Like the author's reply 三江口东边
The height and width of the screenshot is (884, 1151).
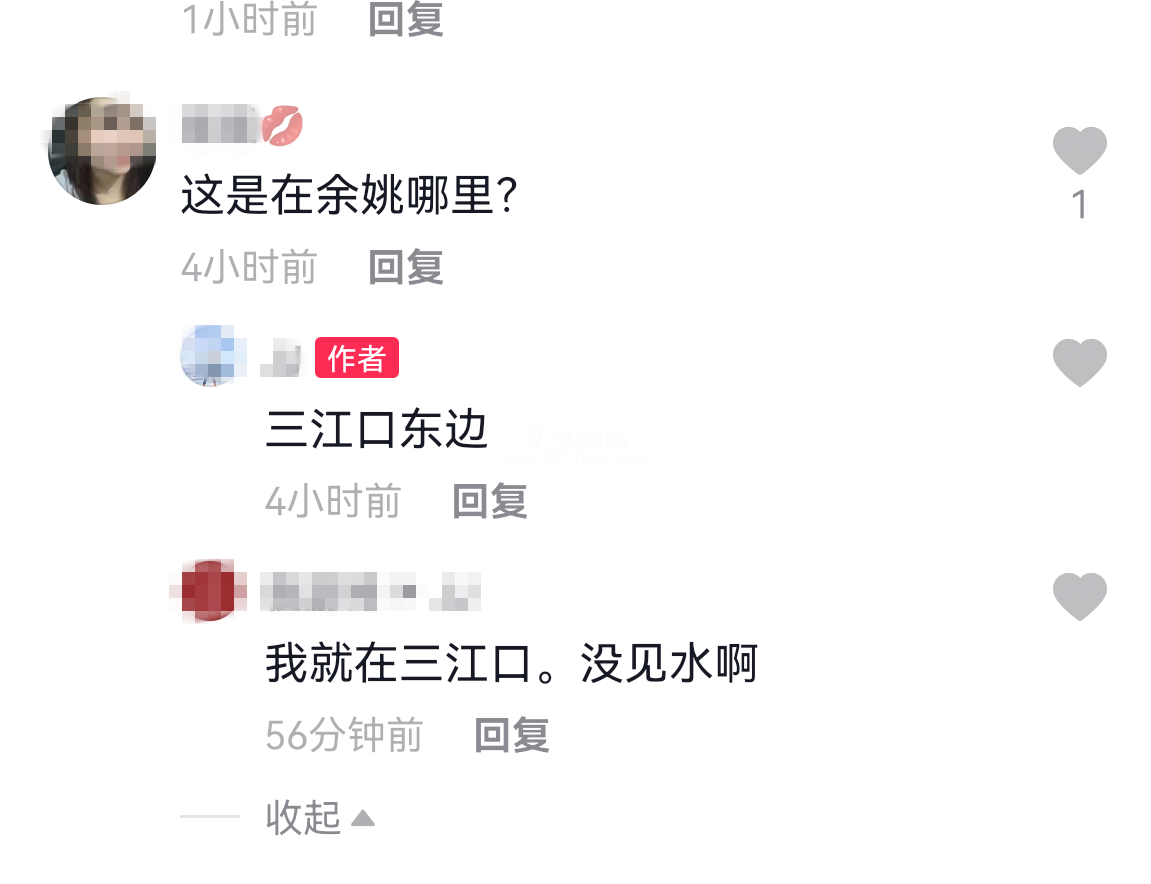[1079, 362]
